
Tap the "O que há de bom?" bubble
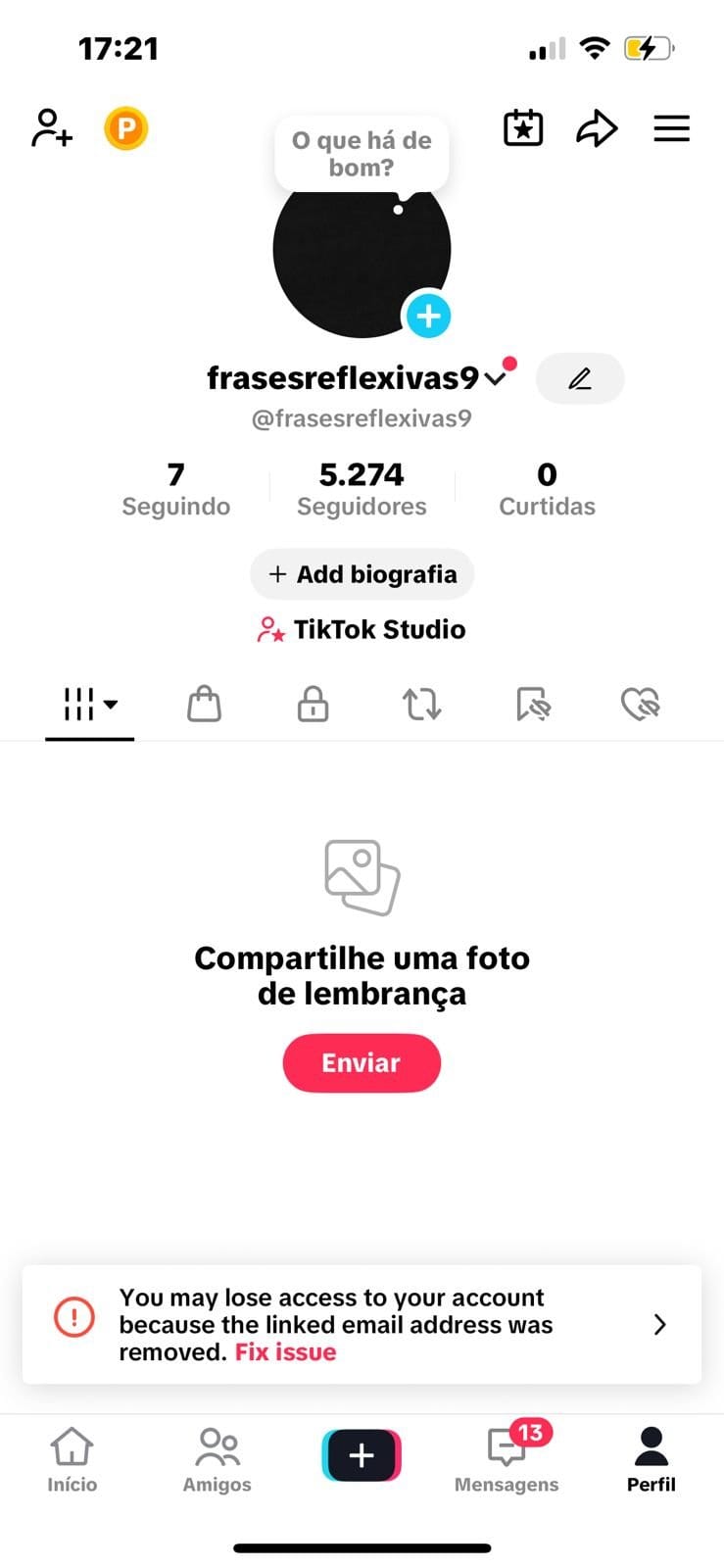pyautogui.click(x=362, y=154)
